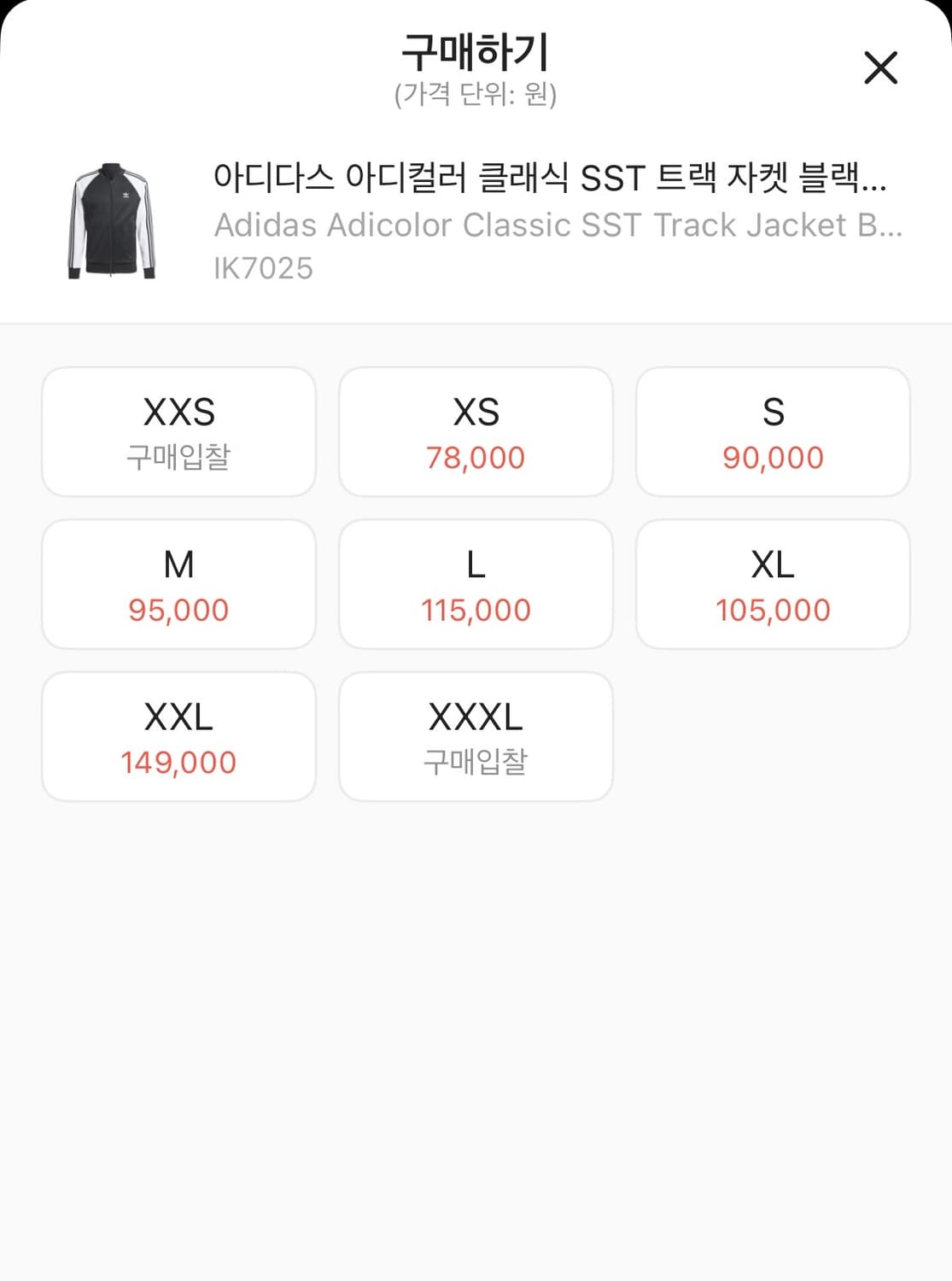Click the style code IK7025
The height and width of the screenshot is (1281, 952).
262,269
